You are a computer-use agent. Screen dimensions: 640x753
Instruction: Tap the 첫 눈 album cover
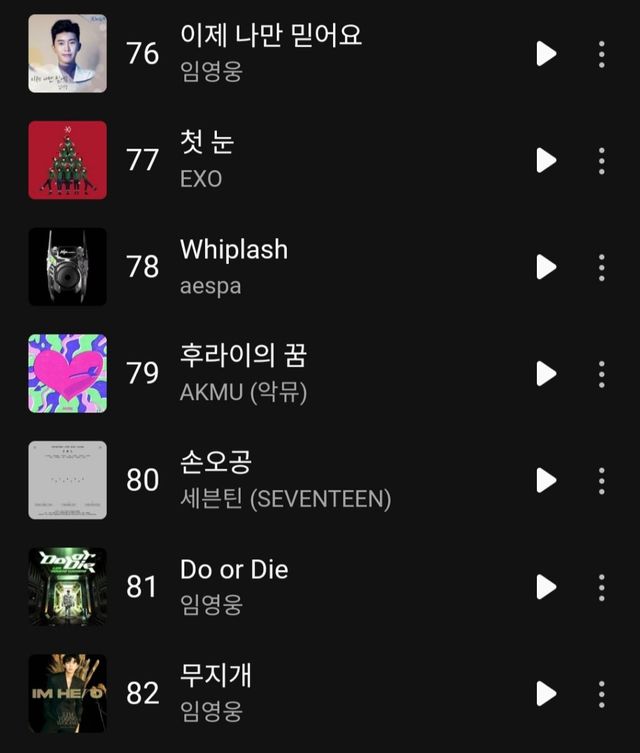(x=67, y=160)
